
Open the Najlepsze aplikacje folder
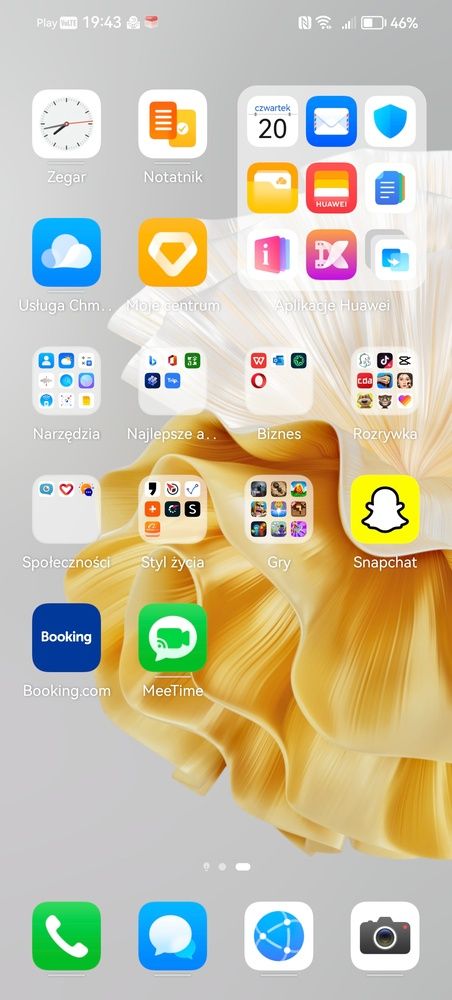coord(172,381)
